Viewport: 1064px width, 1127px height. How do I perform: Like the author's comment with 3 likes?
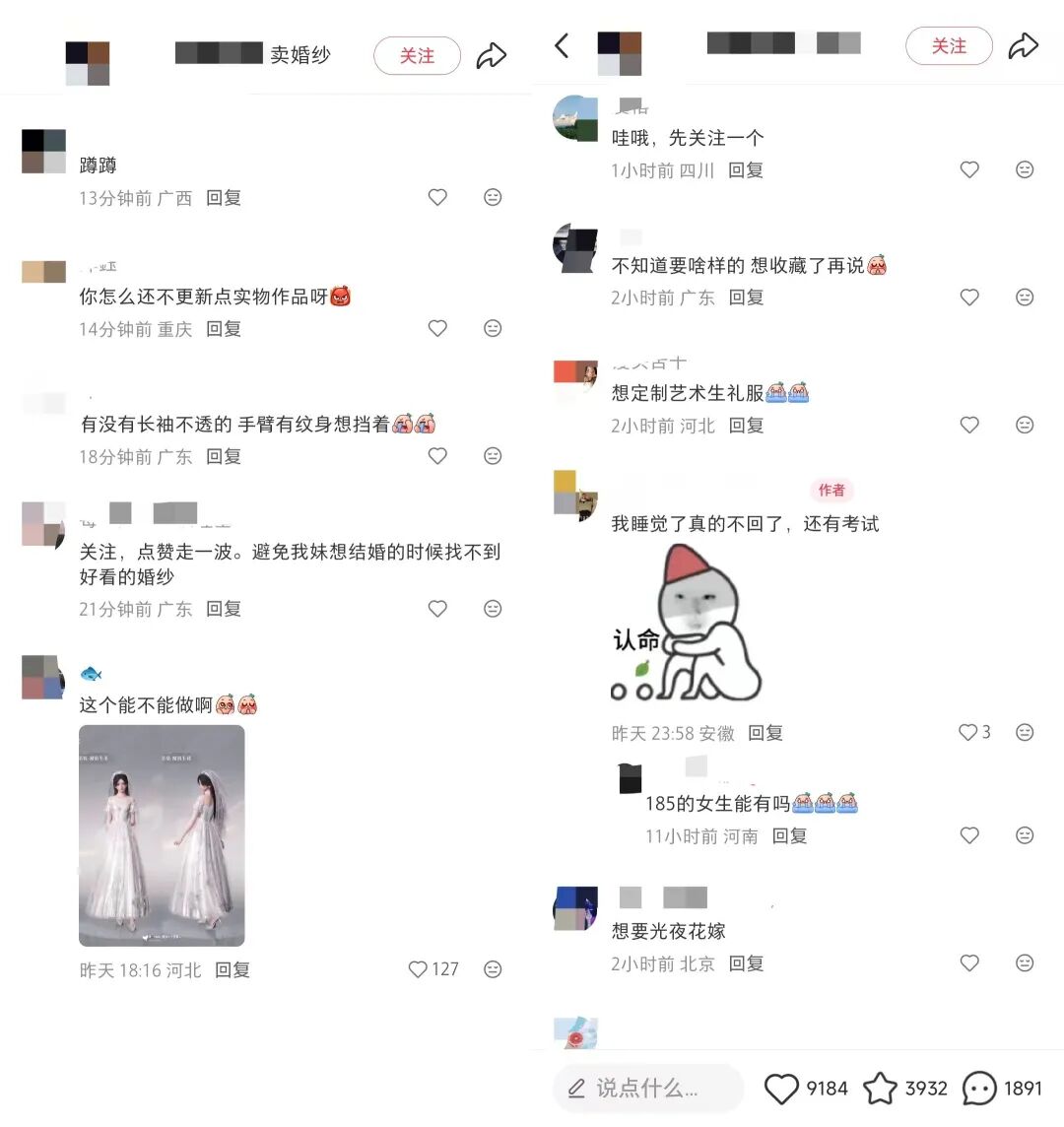[968, 732]
